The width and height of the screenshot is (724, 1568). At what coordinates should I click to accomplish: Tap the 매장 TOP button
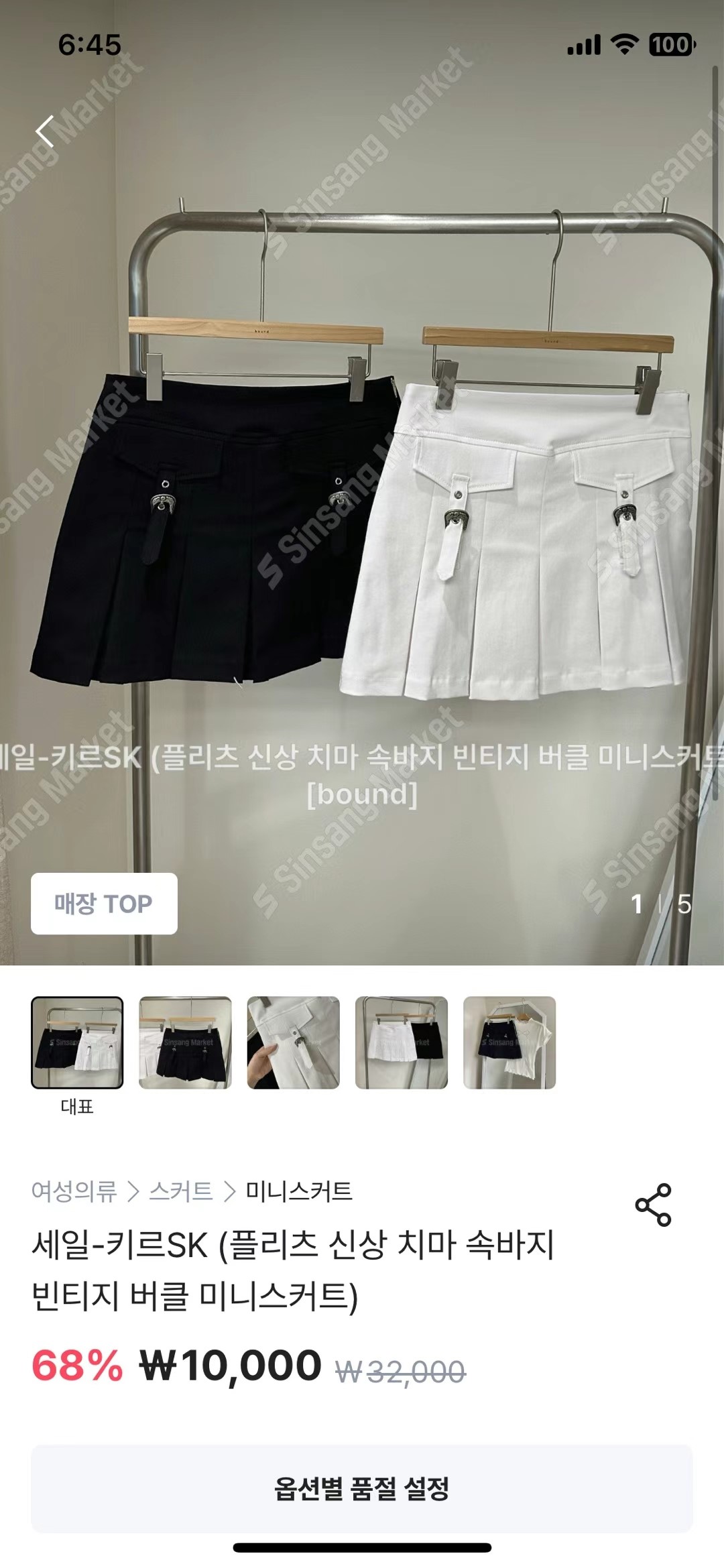click(x=104, y=903)
